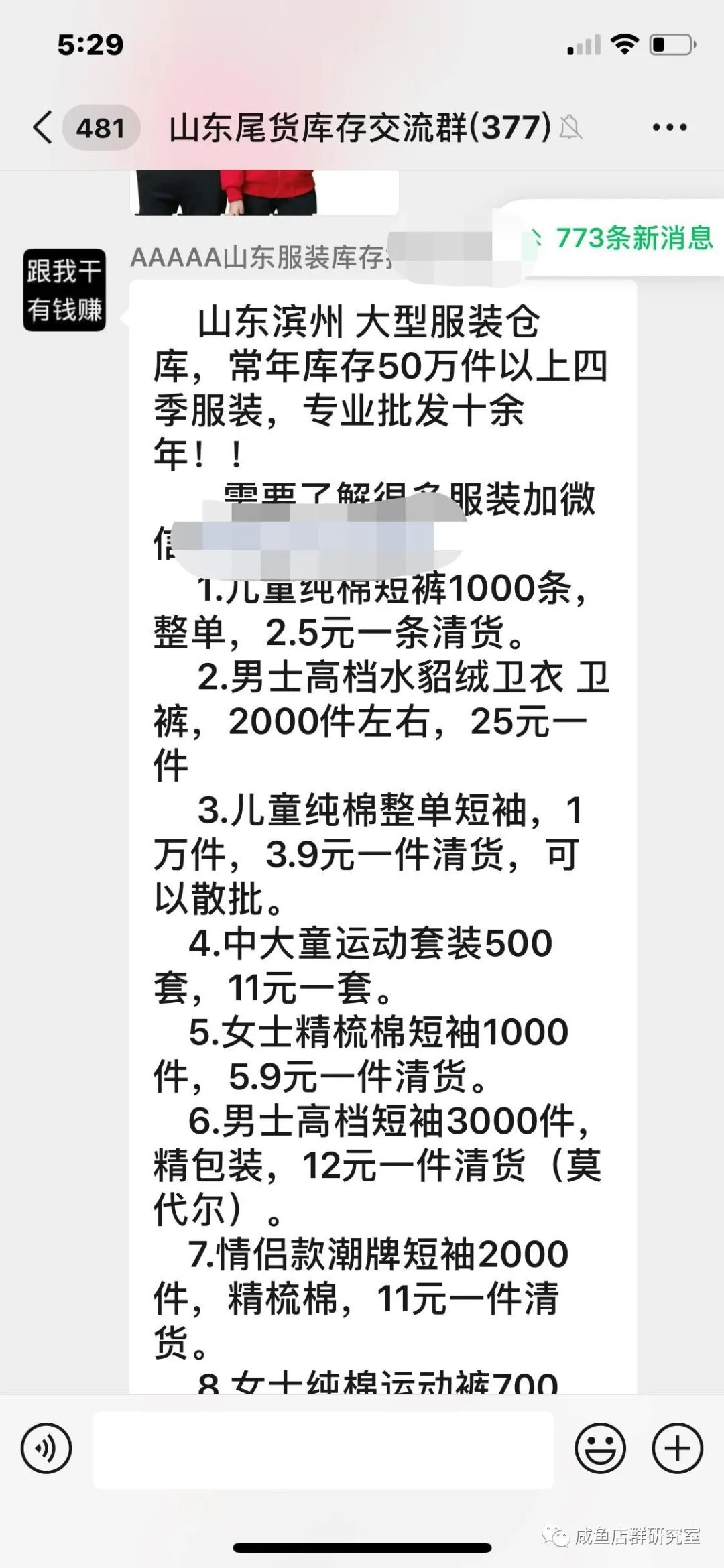Go back to the chat list
This screenshot has width=724, height=1568.
pos(43,127)
